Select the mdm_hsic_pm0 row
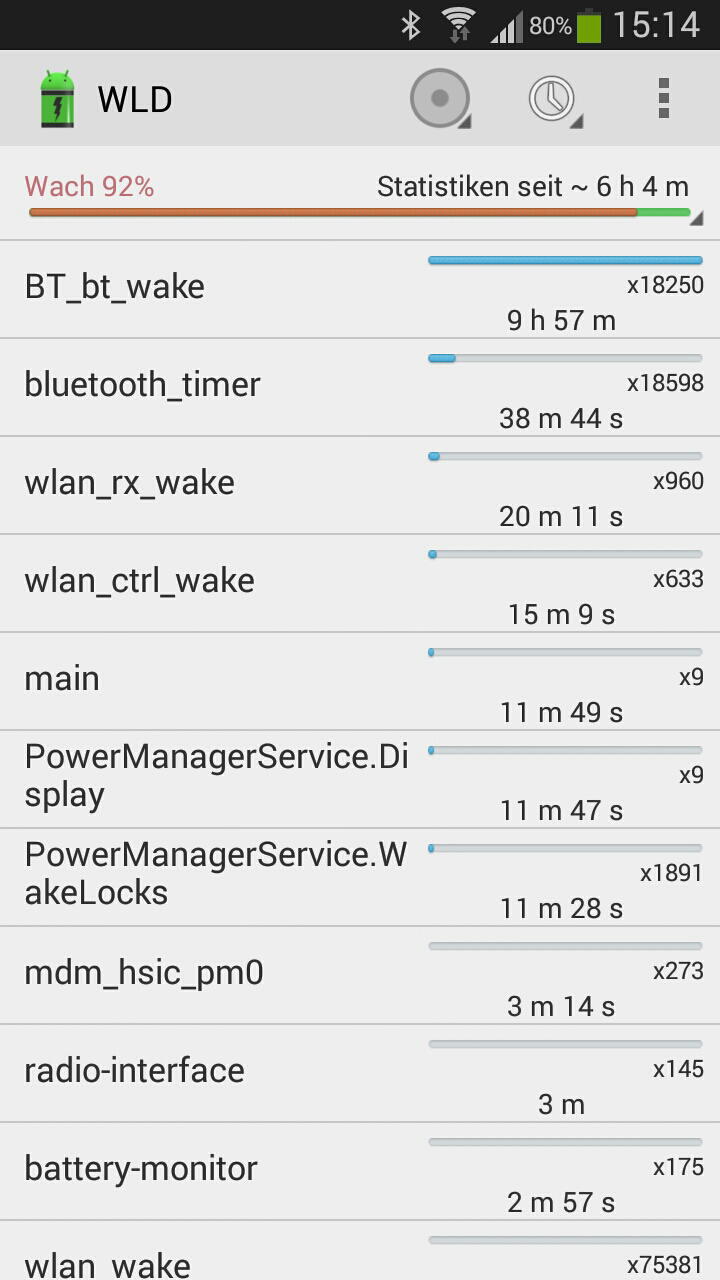This screenshot has width=720, height=1280. 360,975
